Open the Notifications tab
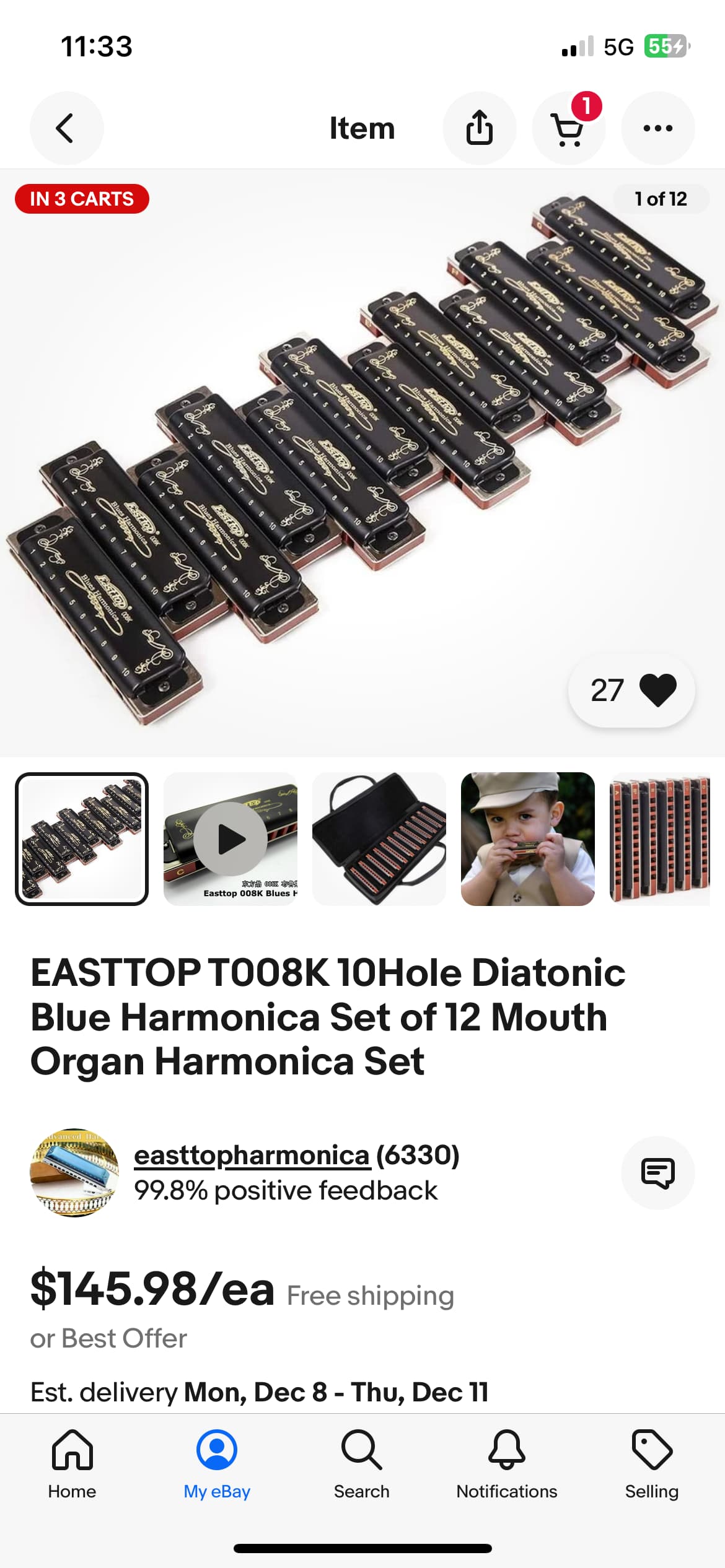The height and width of the screenshot is (1568, 725). point(507,1464)
